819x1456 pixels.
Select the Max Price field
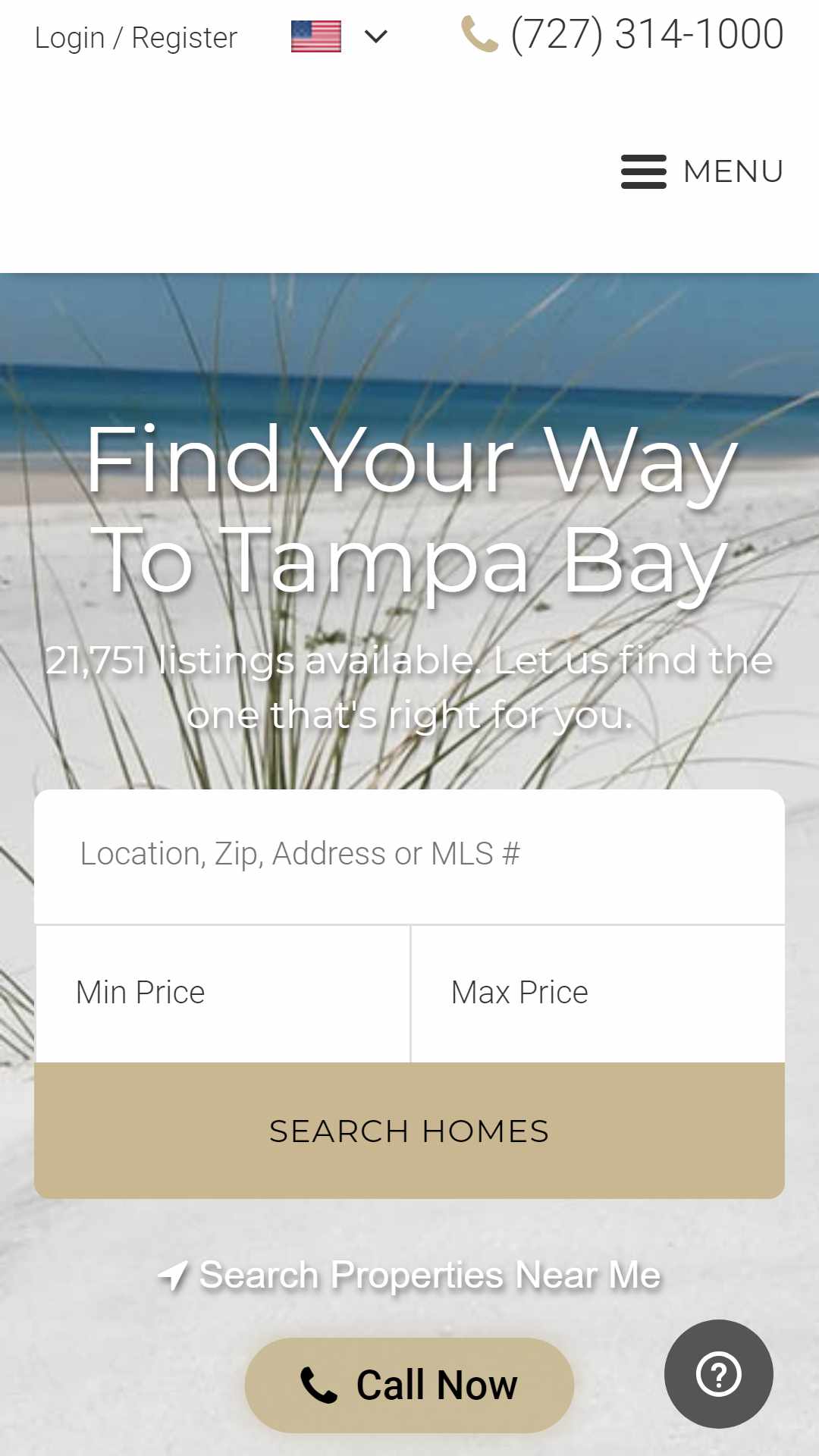click(597, 993)
